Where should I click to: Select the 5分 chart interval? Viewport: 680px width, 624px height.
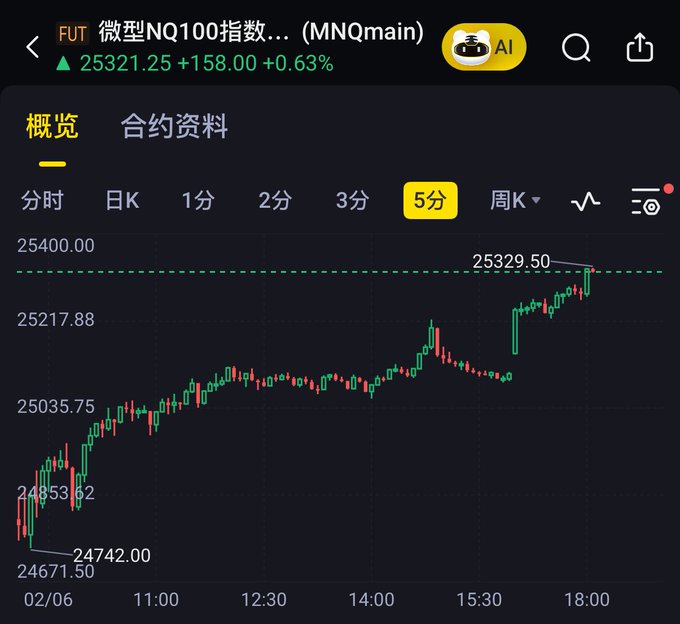pos(430,201)
